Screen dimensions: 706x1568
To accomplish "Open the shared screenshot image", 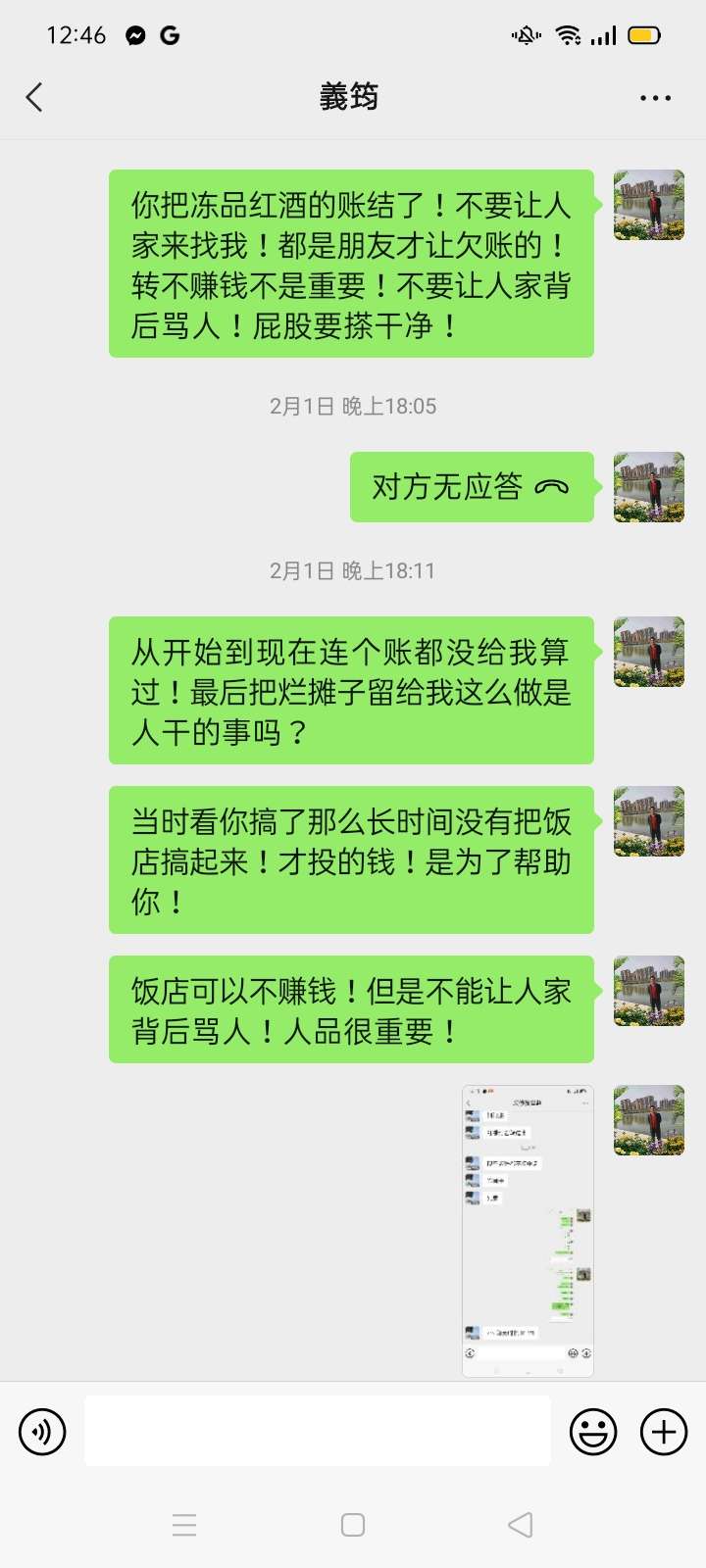I will (528, 1231).
